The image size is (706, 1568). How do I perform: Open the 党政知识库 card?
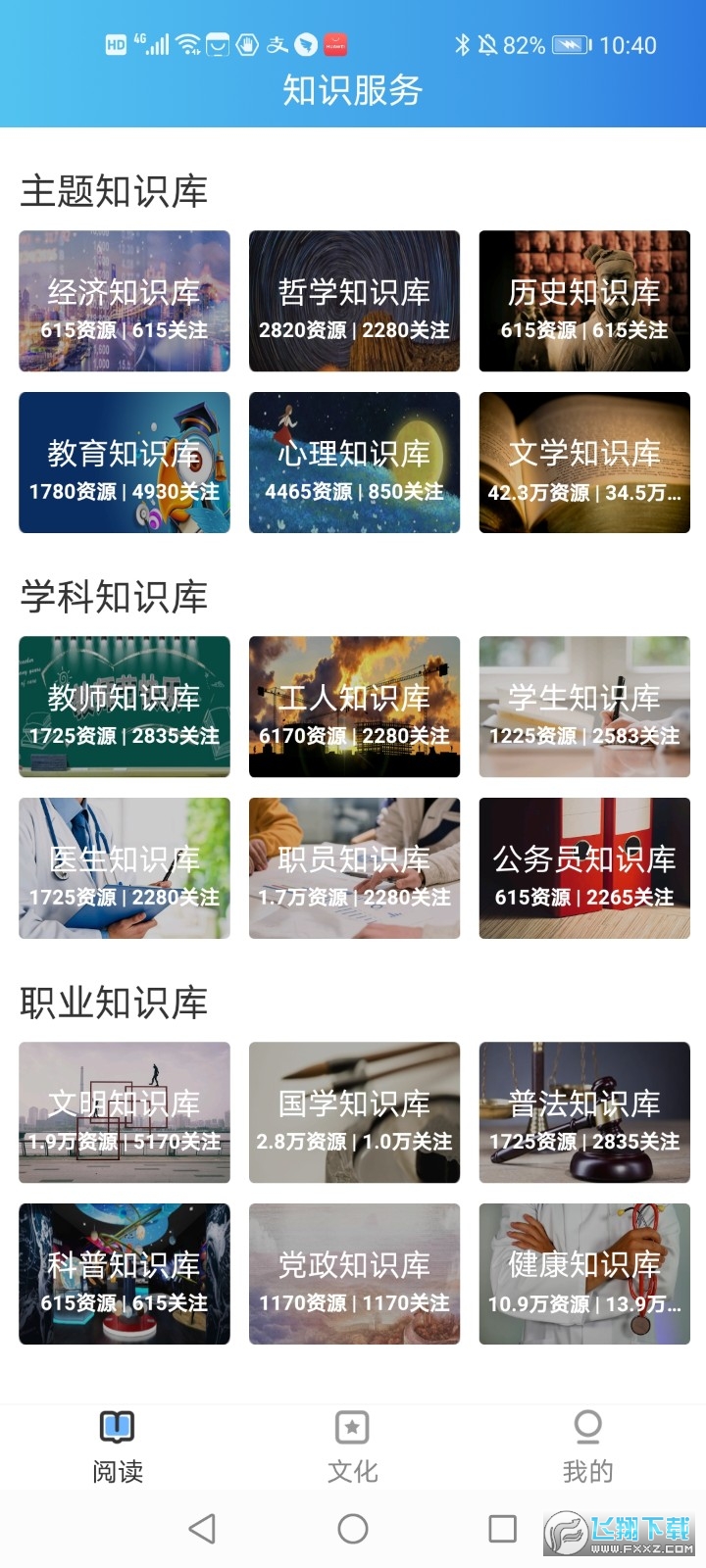[x=354, y=1274]
